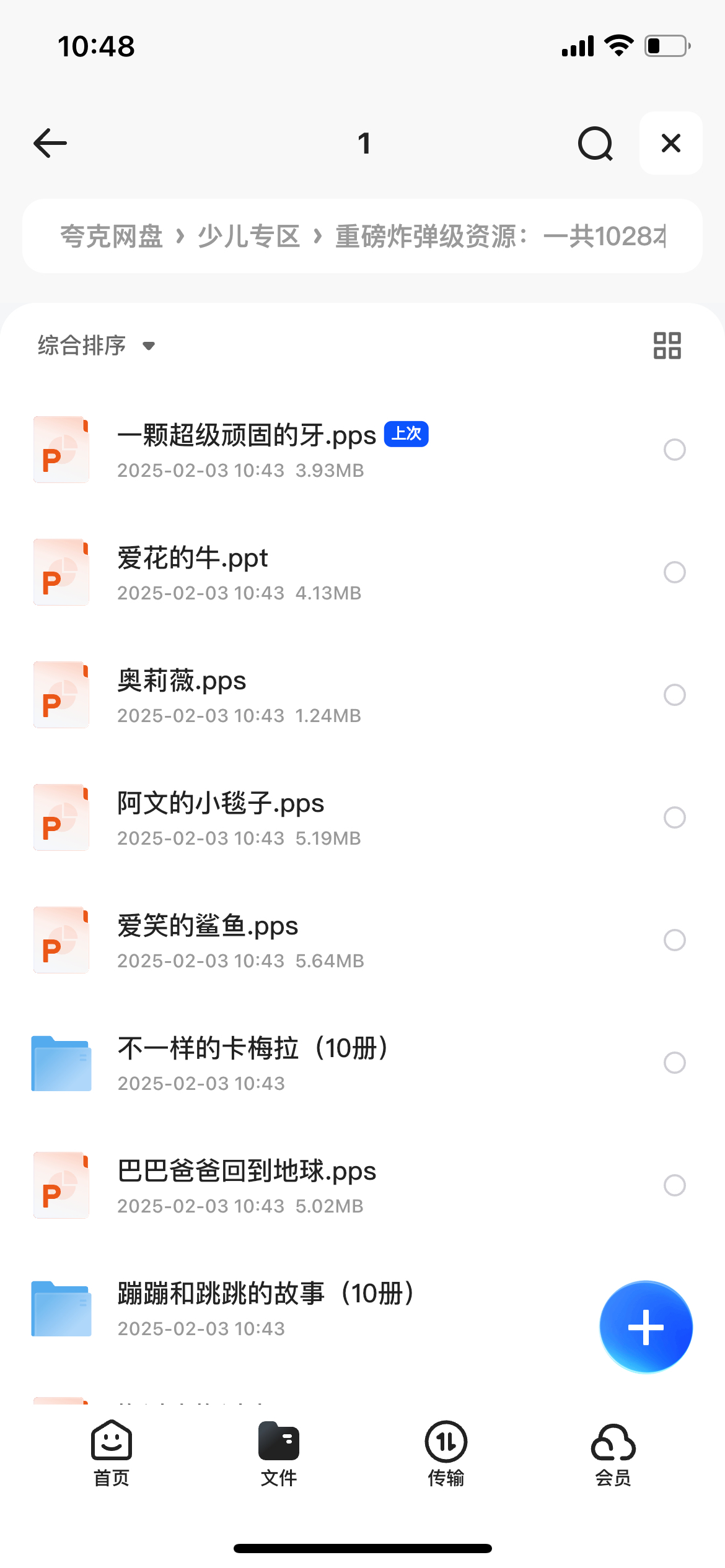The height and width of the screenshot is (1568, 725).
Task: Go back using the top-left arrow
Action: 50,143
